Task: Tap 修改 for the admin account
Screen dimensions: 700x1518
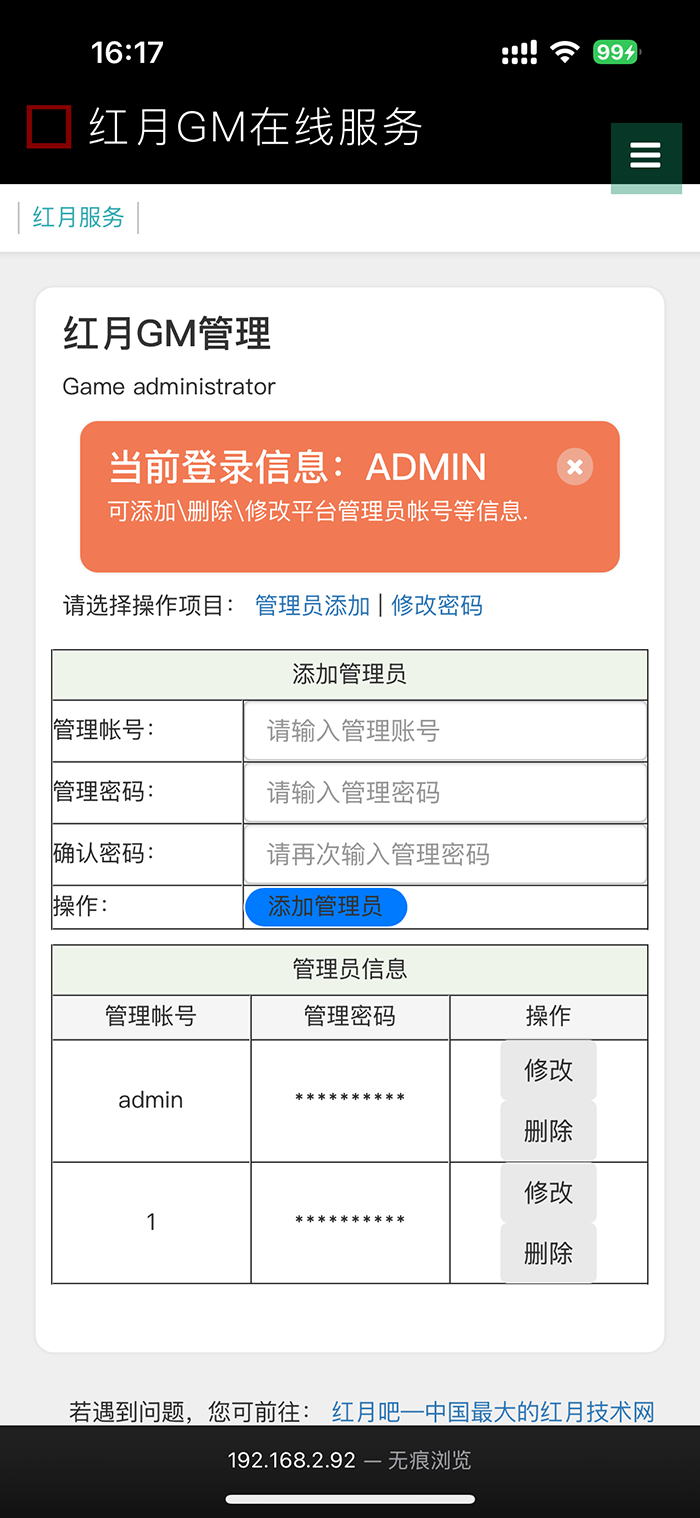Action: pos(548,1070)
